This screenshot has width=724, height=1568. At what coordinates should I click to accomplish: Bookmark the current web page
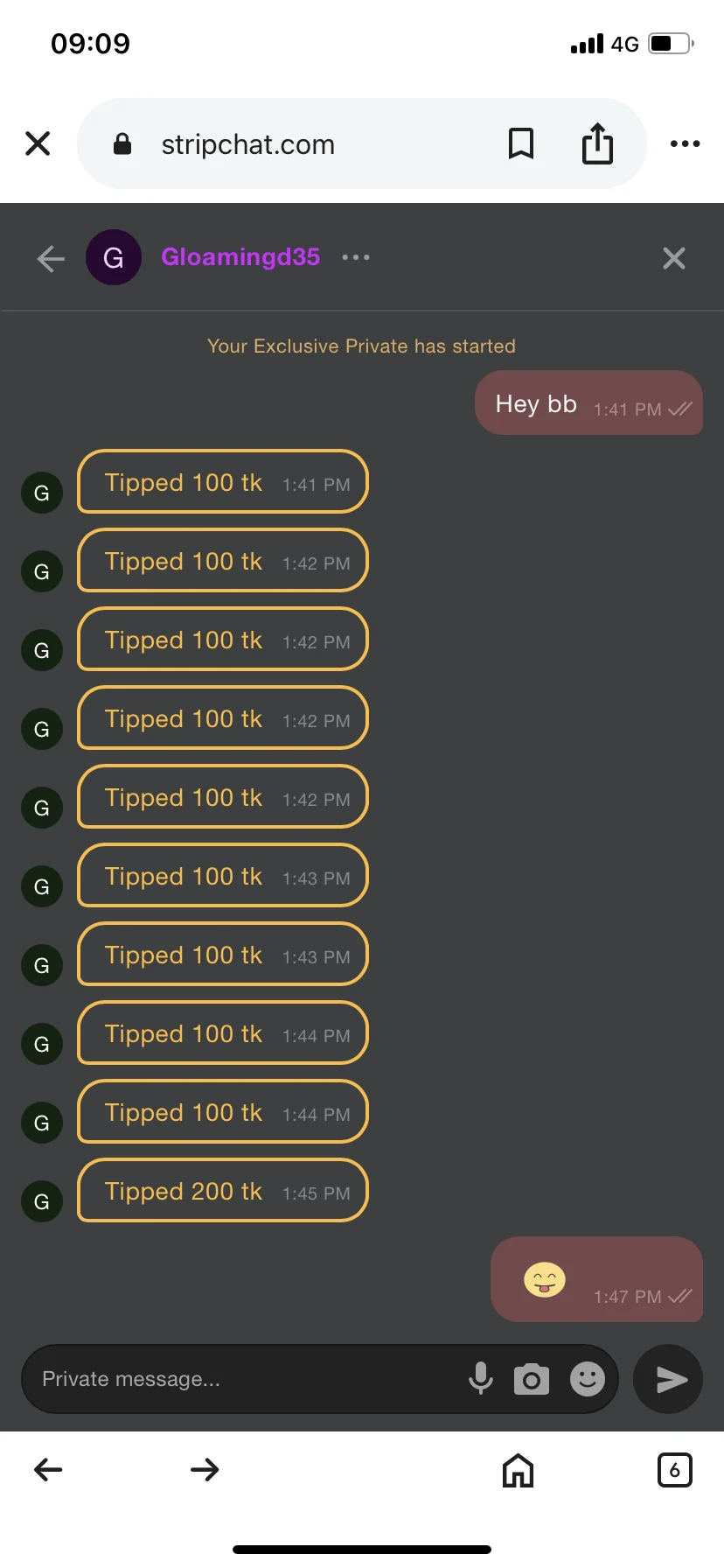521,143
